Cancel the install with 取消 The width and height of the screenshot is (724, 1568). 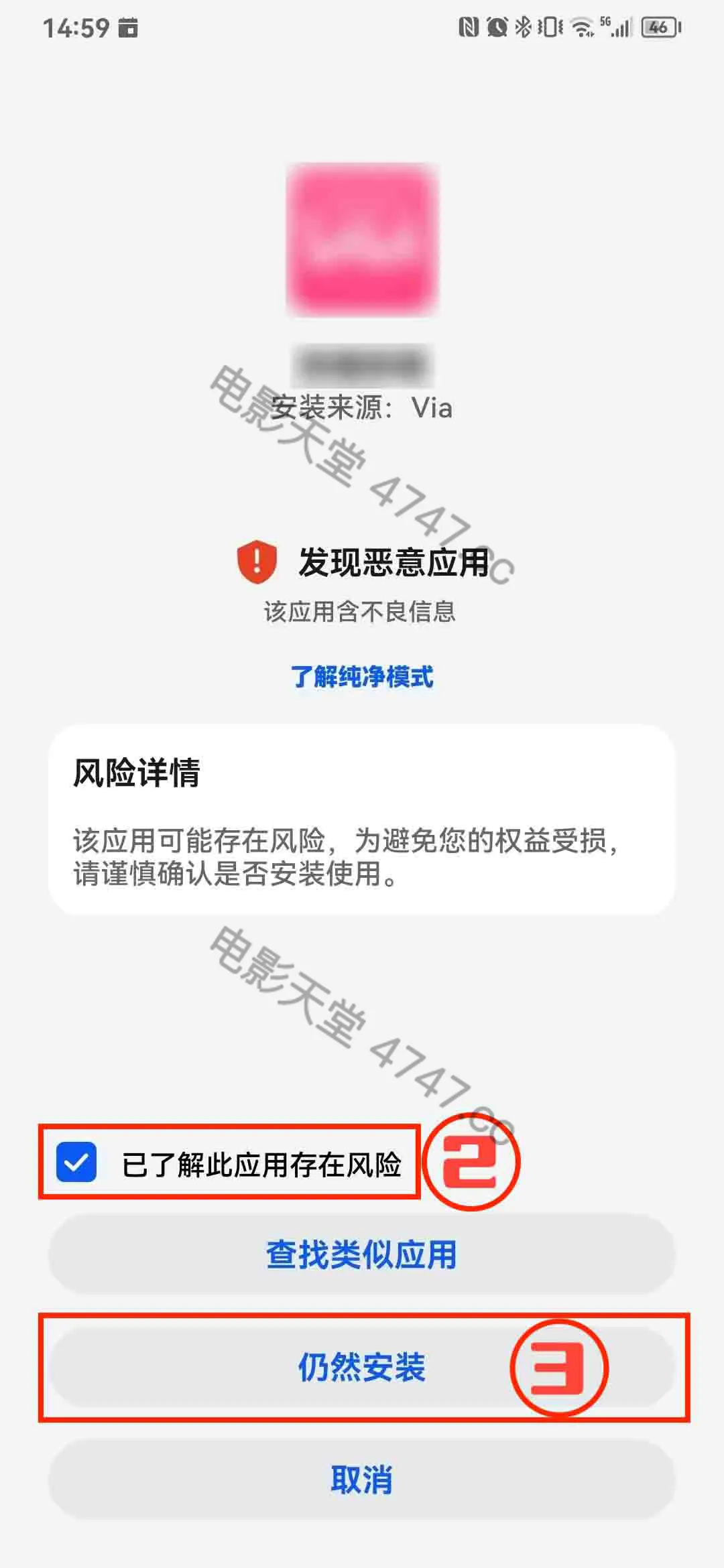point(362,1480)
